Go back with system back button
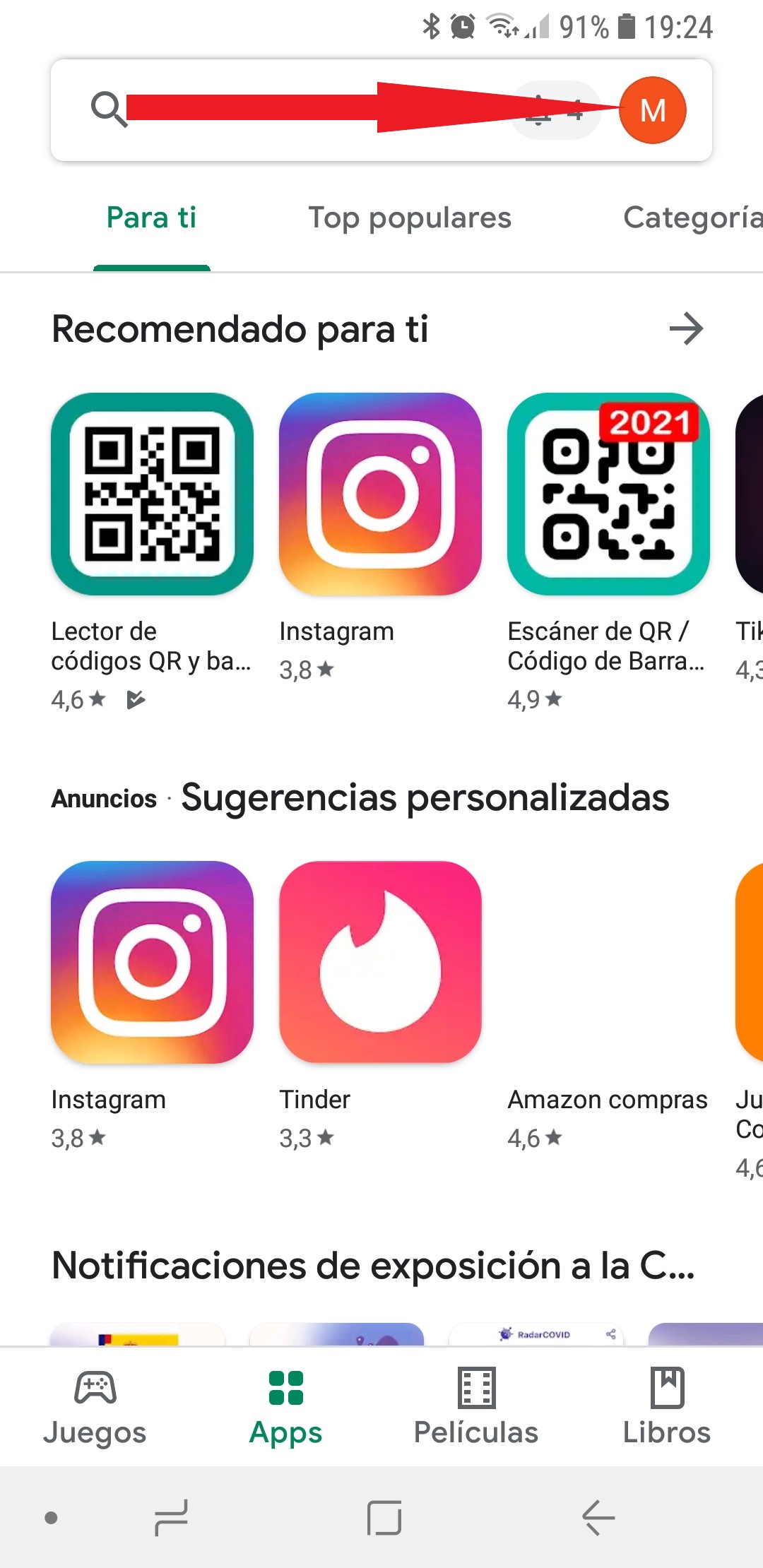Viewport: 763px width, 1568px height. (x=598, y=1517)
